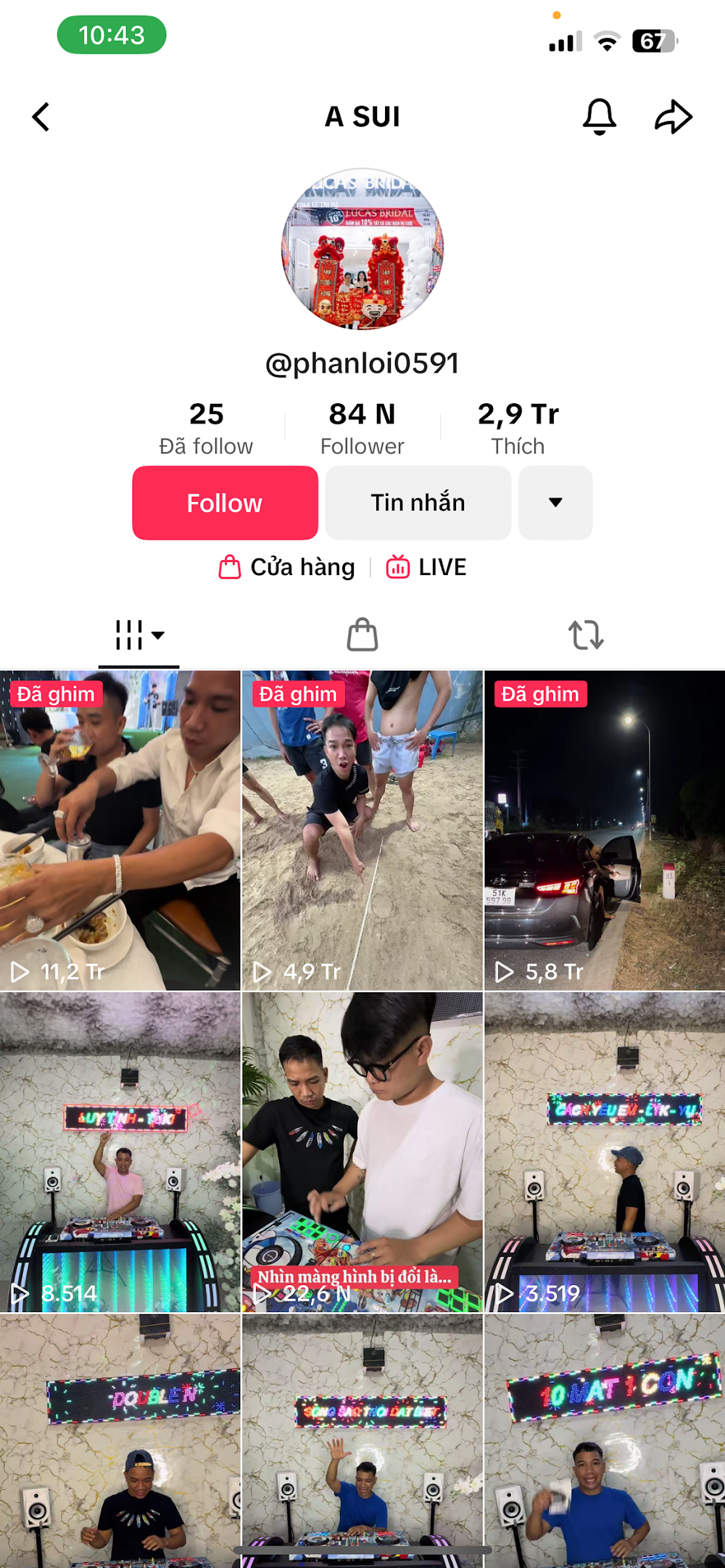This screenshot has height=1568, width=725.
Task: Open the Cửa hàng shop link
Action: click(288, 567)
